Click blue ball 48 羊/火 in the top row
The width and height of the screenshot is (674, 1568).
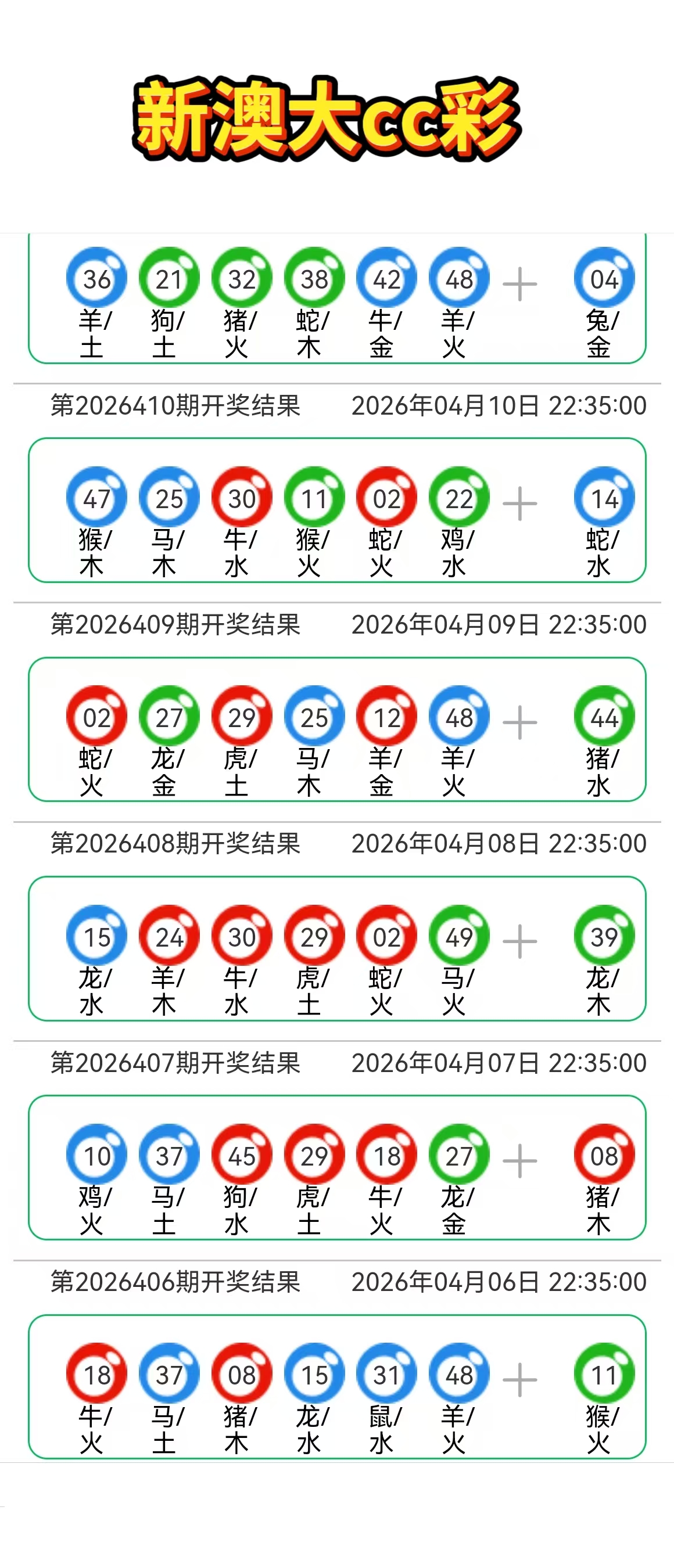click(459, 277)
